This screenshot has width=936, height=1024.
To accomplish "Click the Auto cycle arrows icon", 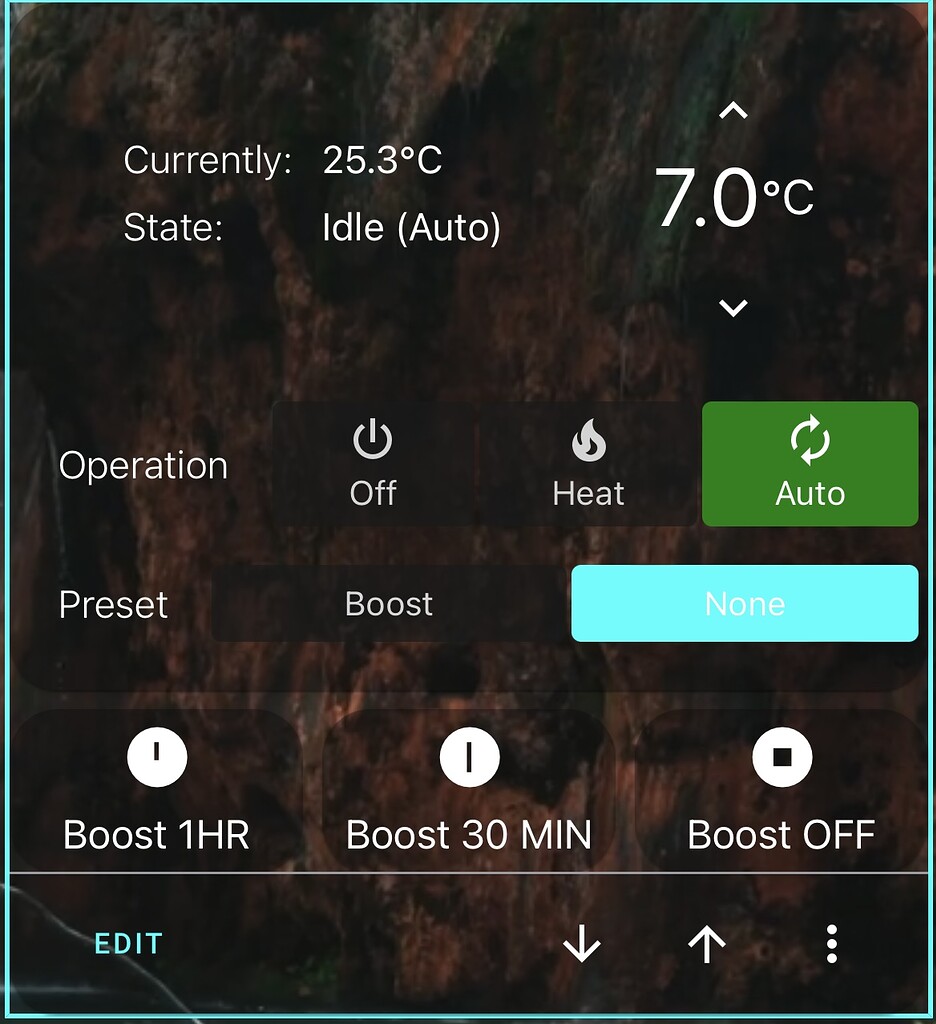I will point(810,437).
